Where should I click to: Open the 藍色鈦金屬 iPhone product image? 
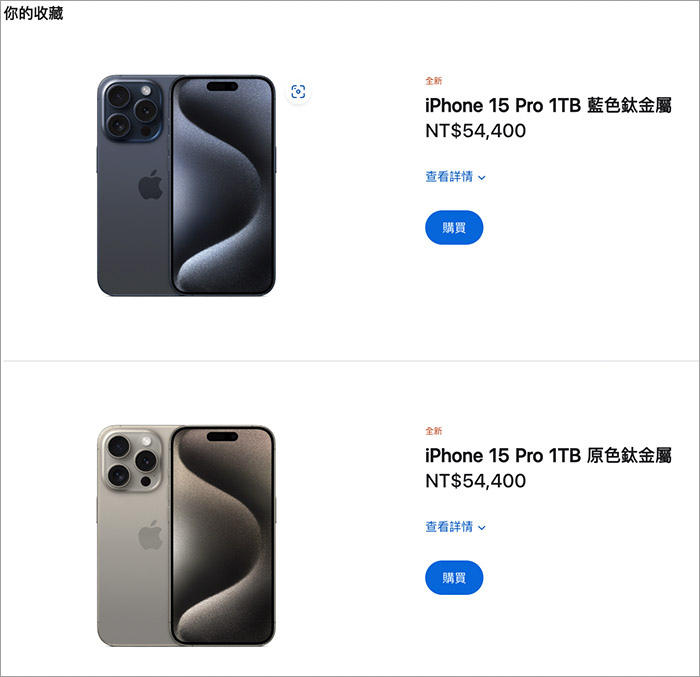(185, 185)
